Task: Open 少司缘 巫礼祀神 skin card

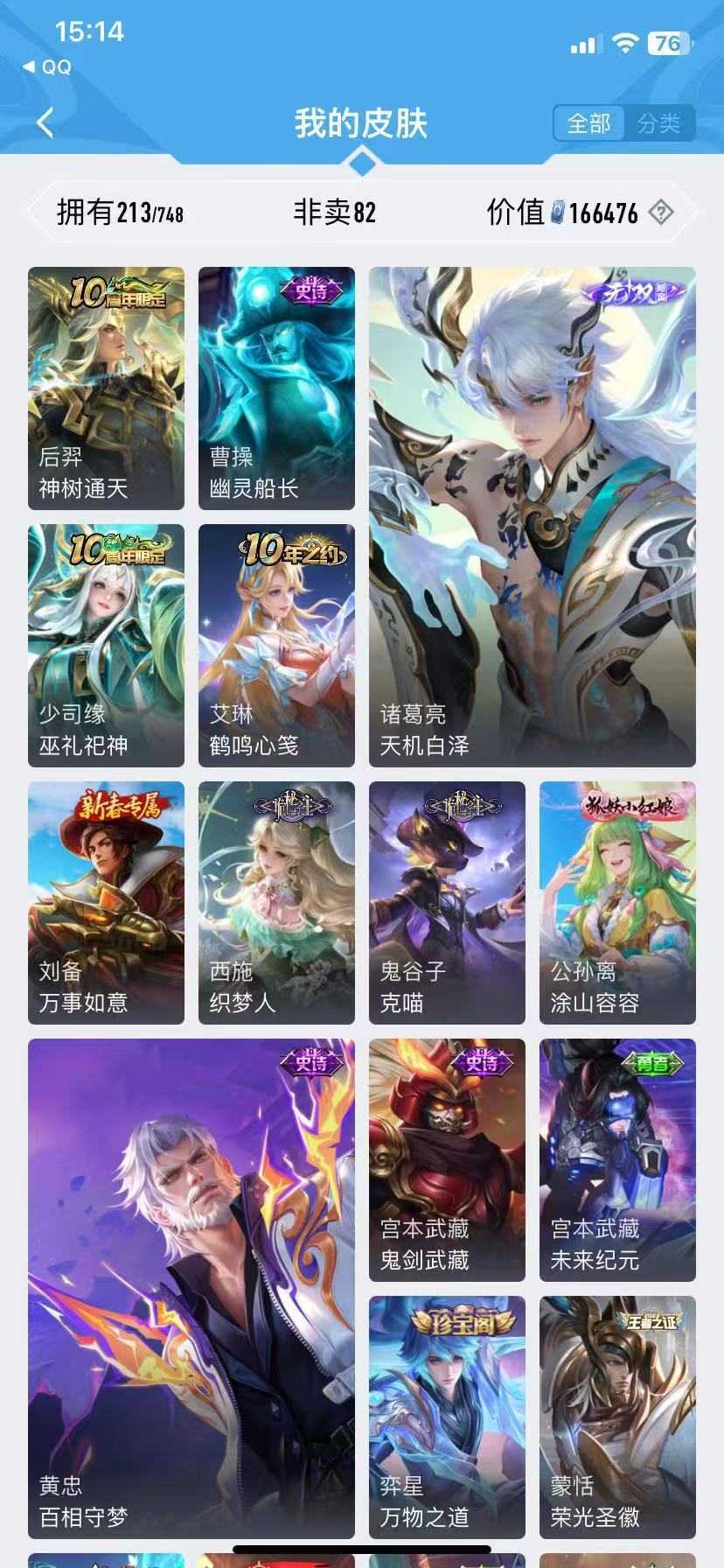Action: click(x=106, y=645)
